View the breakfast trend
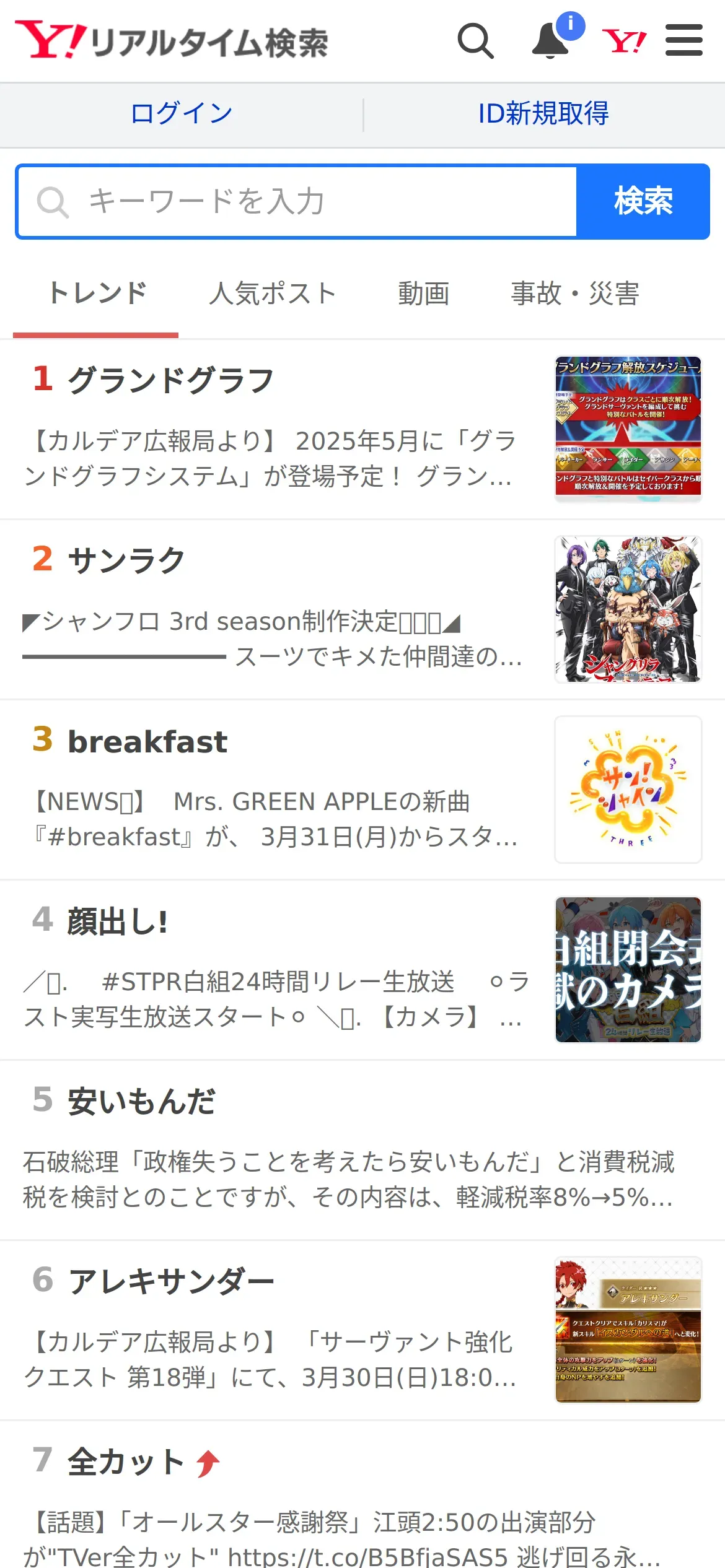The width and height of the screenshot is (725, 1568). click(x=147, y=741)
